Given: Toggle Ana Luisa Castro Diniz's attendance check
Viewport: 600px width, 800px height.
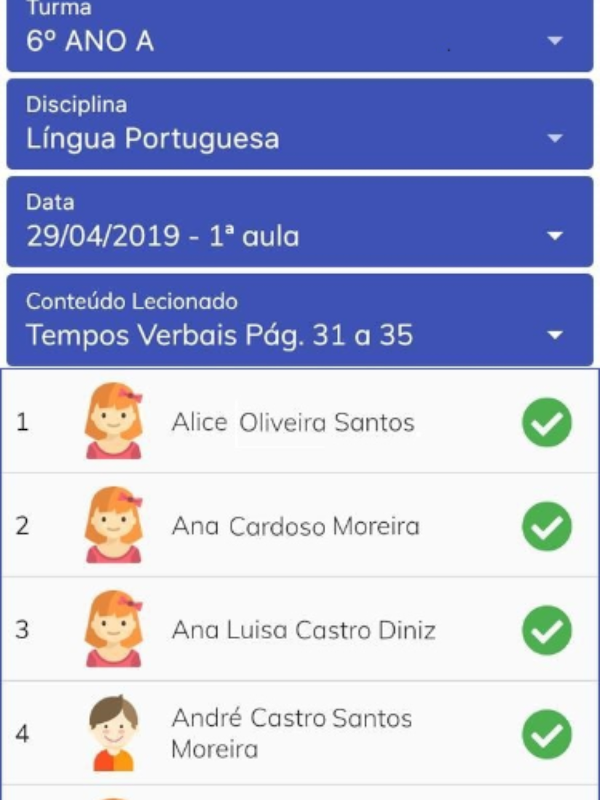Looking at the screenshot, I should click(x=547, y=630).
